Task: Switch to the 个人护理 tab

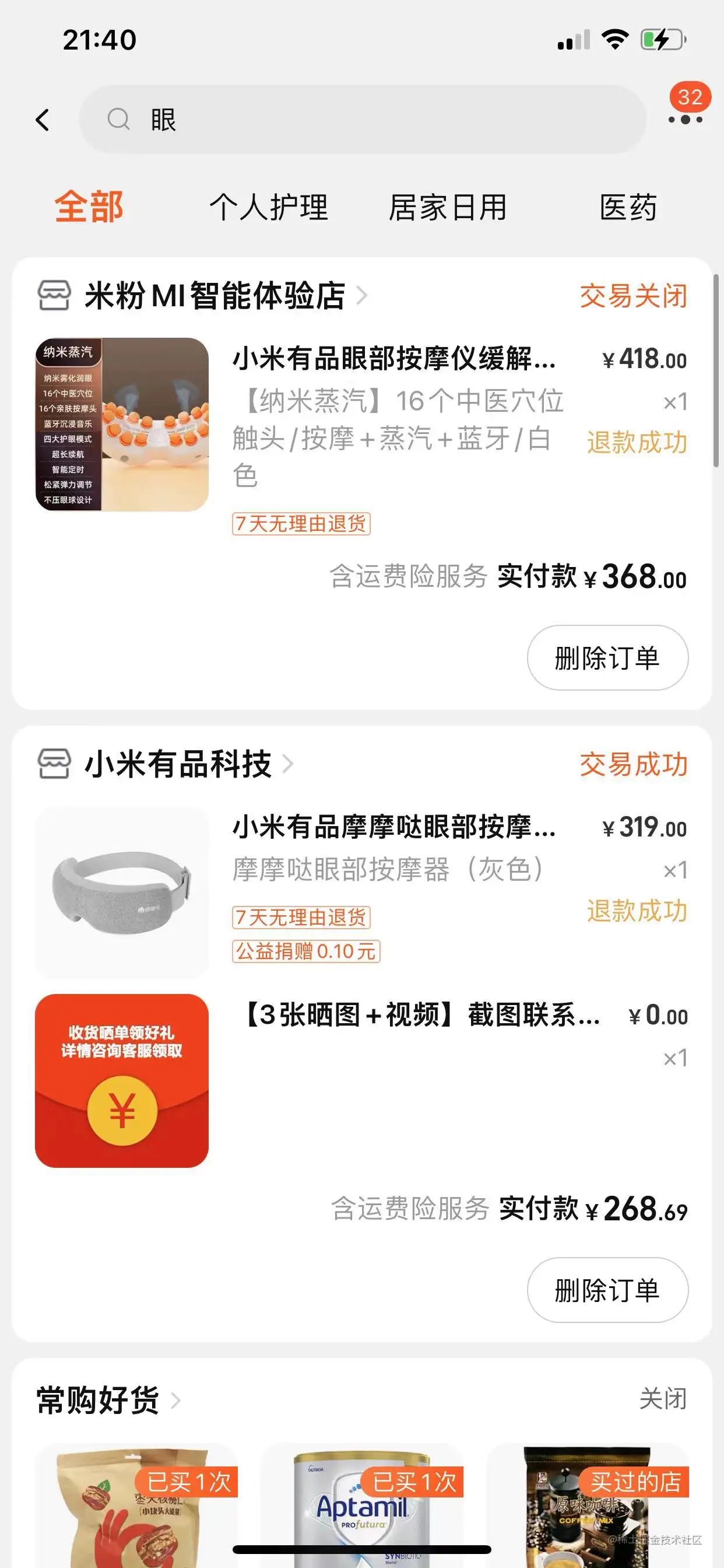Action: tap(268, 207)
